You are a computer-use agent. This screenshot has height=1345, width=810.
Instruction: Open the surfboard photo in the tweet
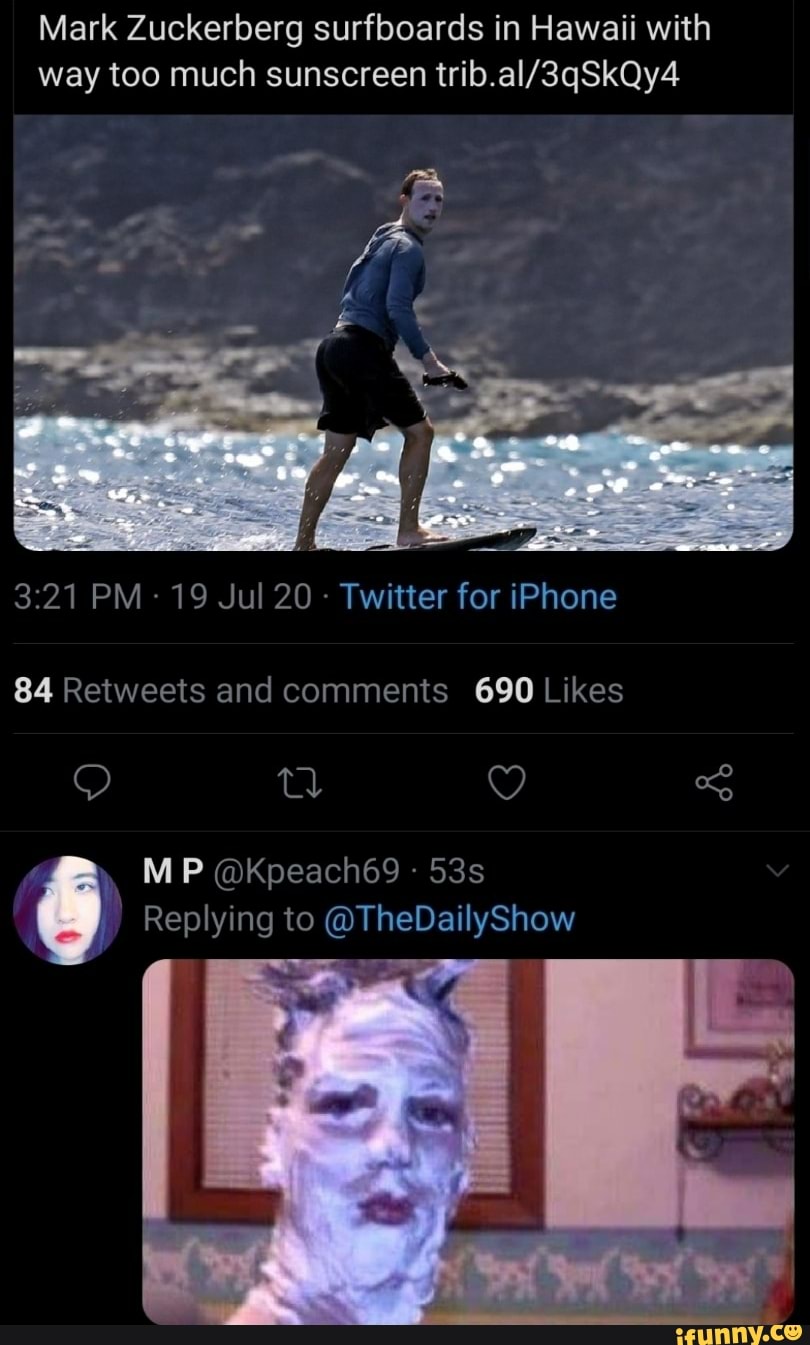click(403, 332)
